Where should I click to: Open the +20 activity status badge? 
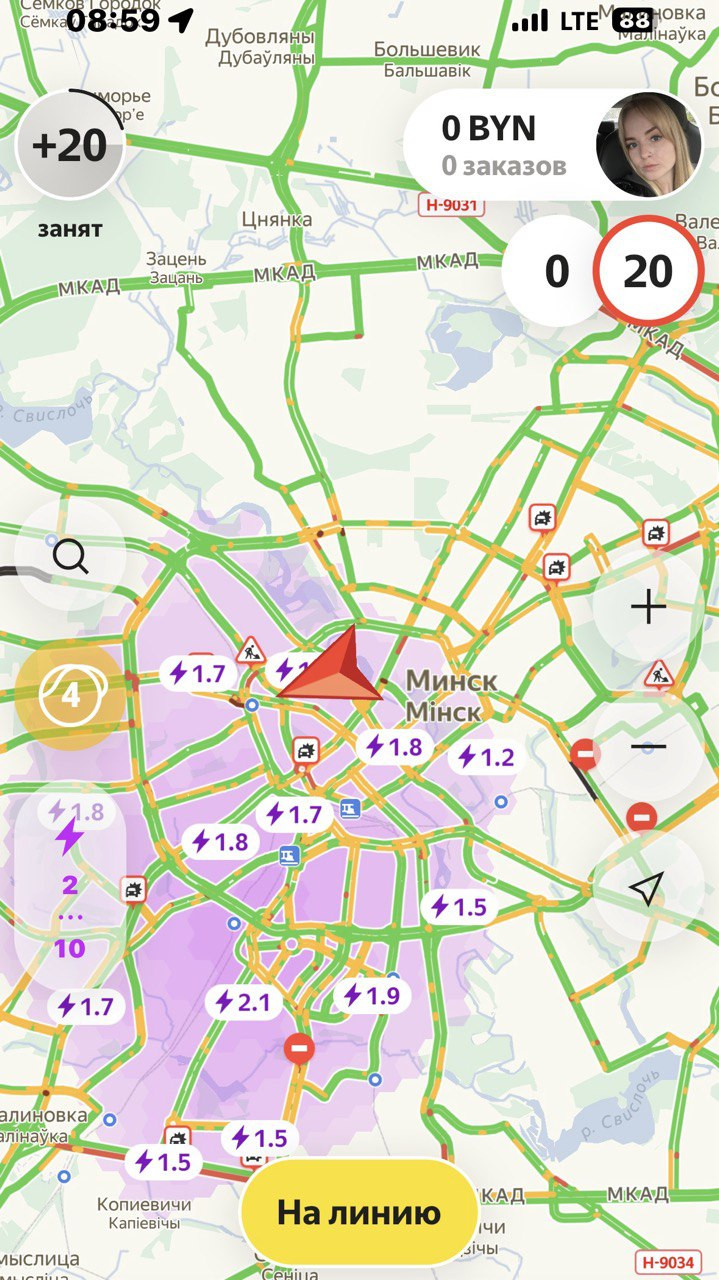70,145
